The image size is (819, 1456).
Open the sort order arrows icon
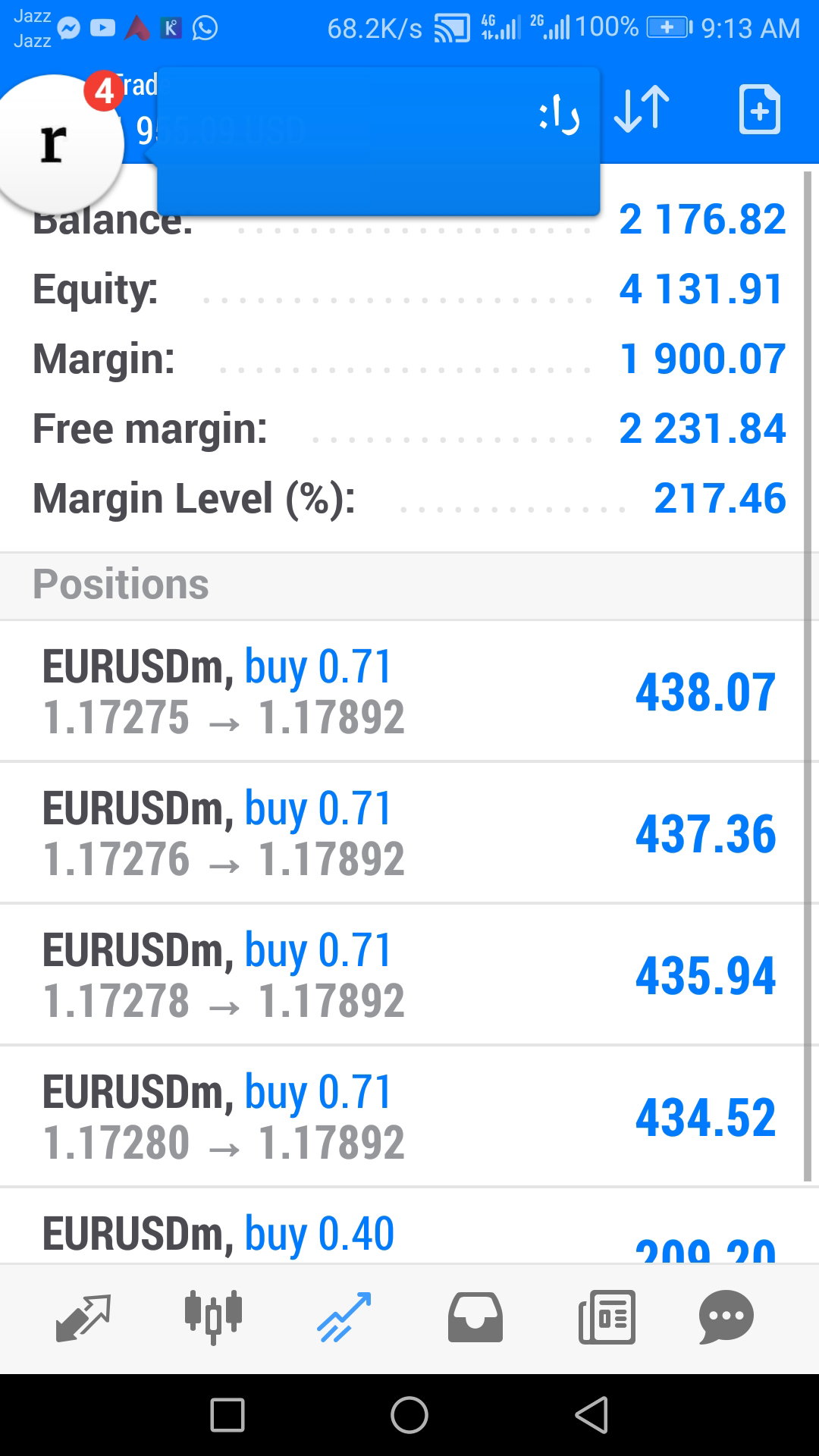(x=642, y=110)
